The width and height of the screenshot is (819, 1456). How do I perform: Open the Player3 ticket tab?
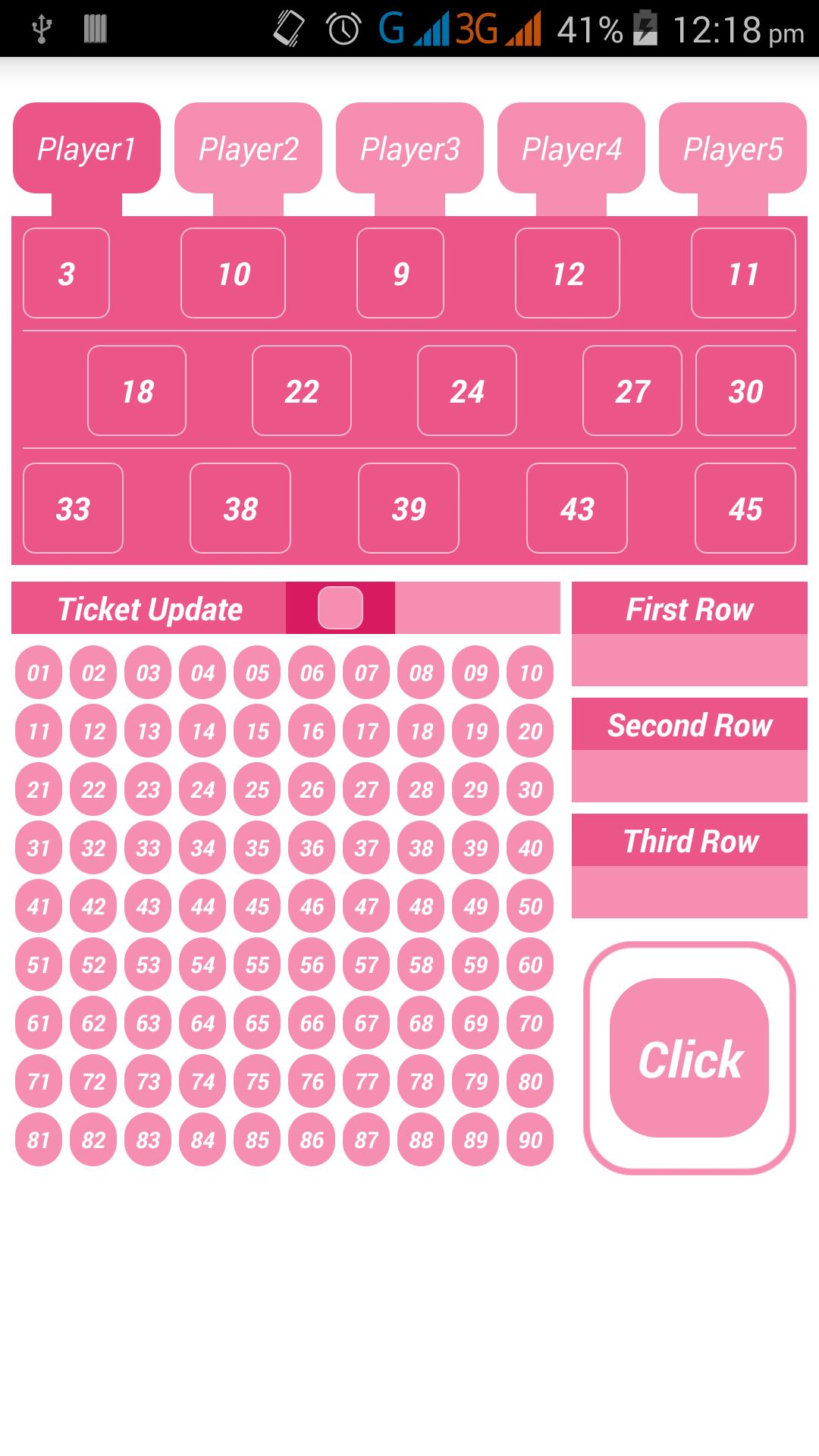click(409, 149)
